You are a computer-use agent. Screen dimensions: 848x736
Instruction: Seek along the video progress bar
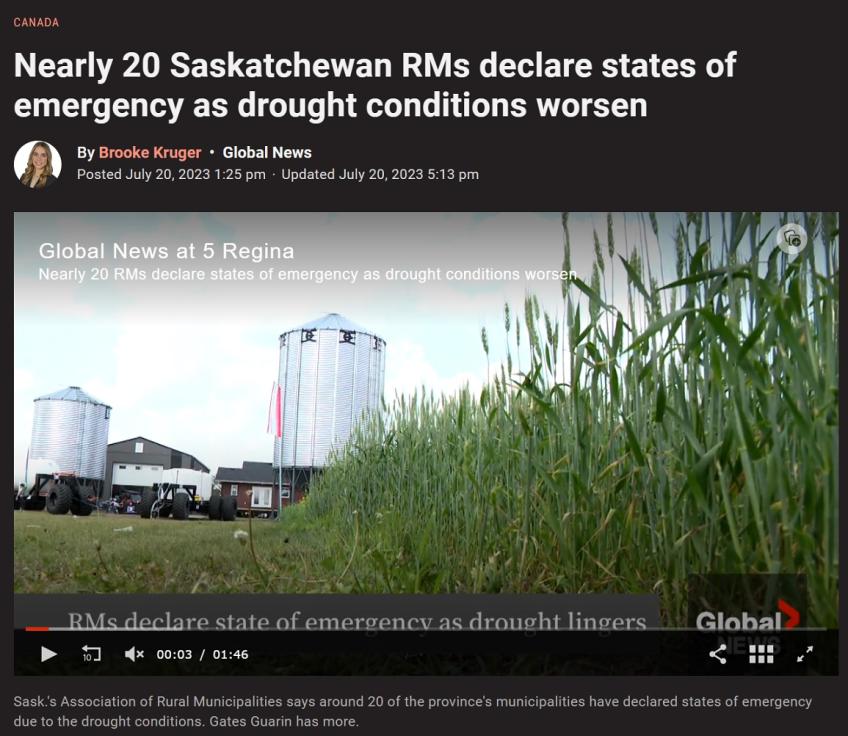[x=420, y=629]
